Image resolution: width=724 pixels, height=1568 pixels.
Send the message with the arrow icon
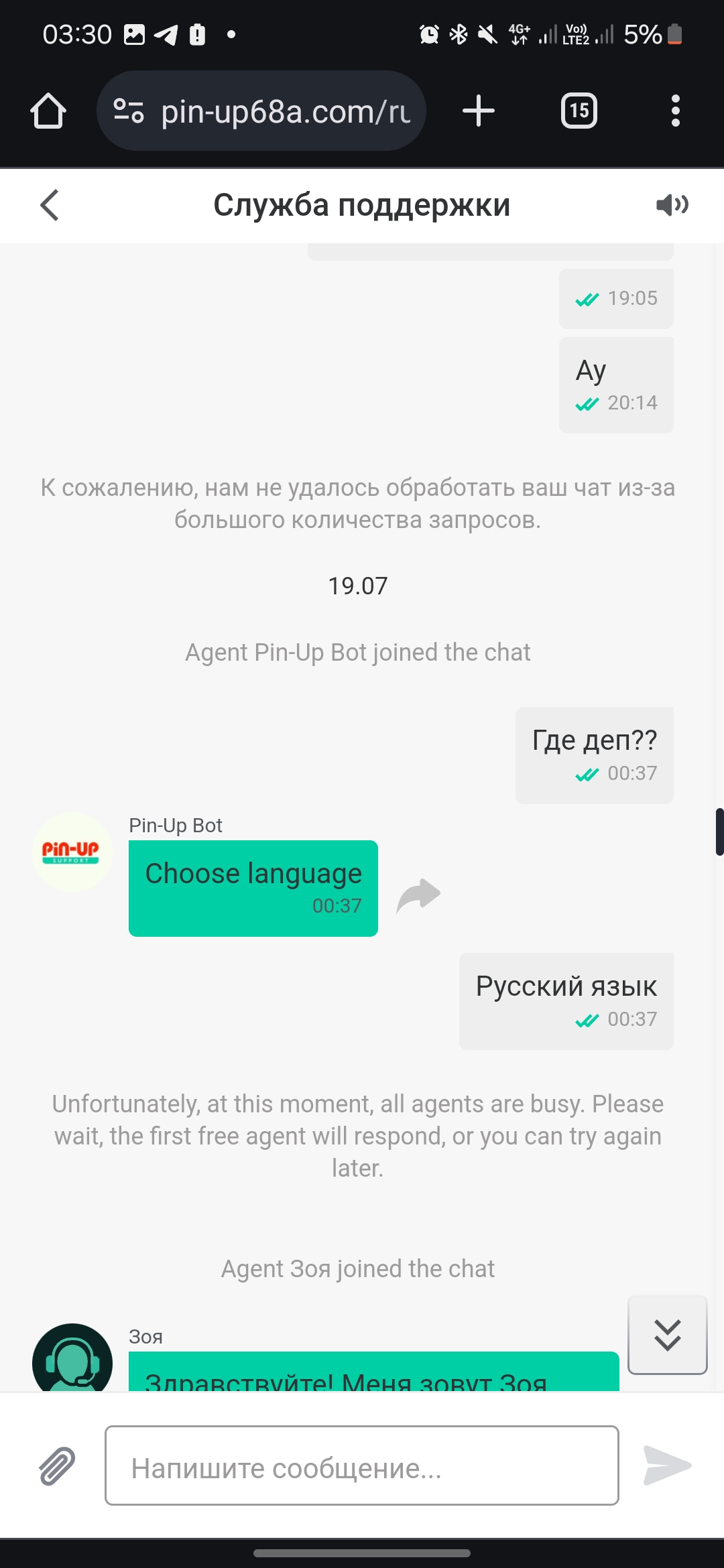[x=667, y=1465]
